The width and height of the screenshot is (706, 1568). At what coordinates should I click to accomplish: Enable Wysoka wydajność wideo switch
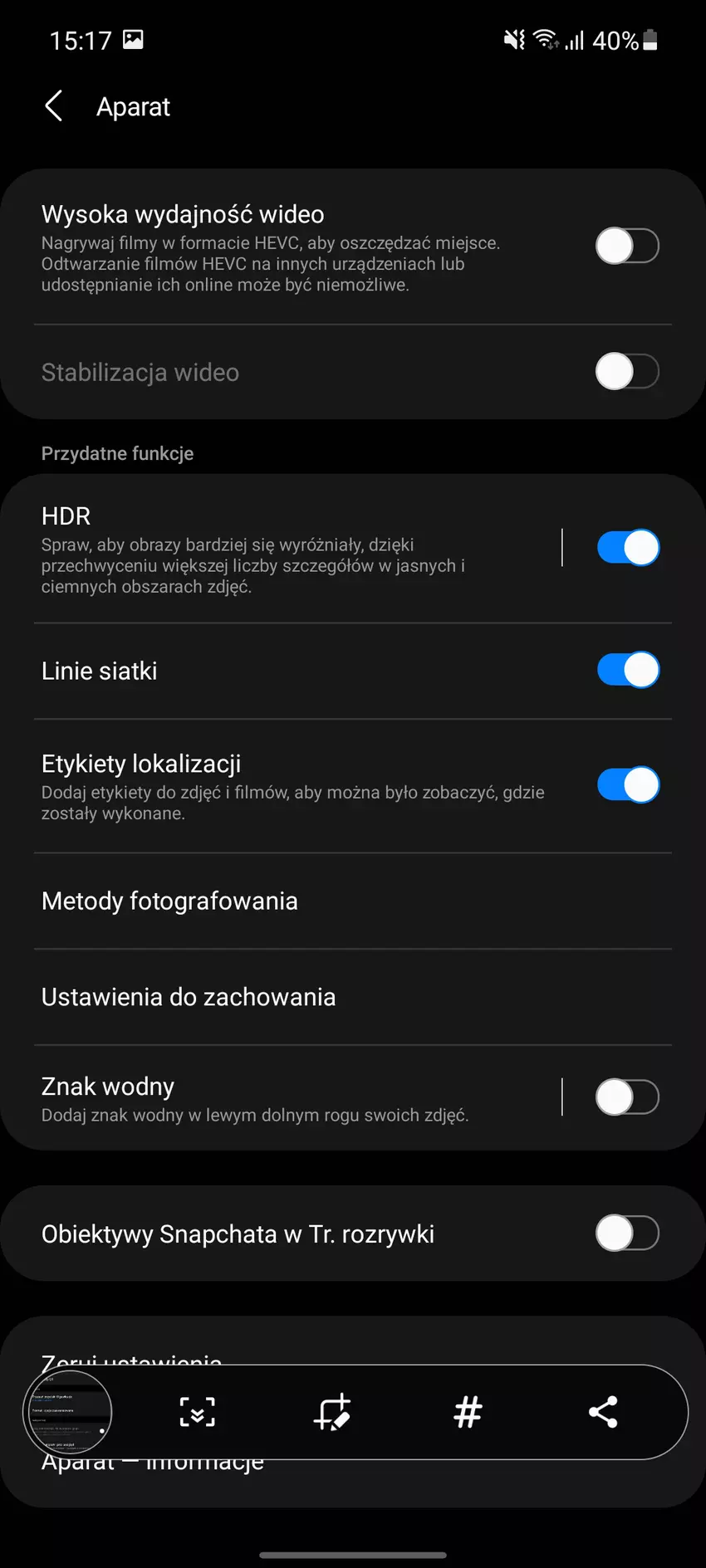click(x=627, y=246)
